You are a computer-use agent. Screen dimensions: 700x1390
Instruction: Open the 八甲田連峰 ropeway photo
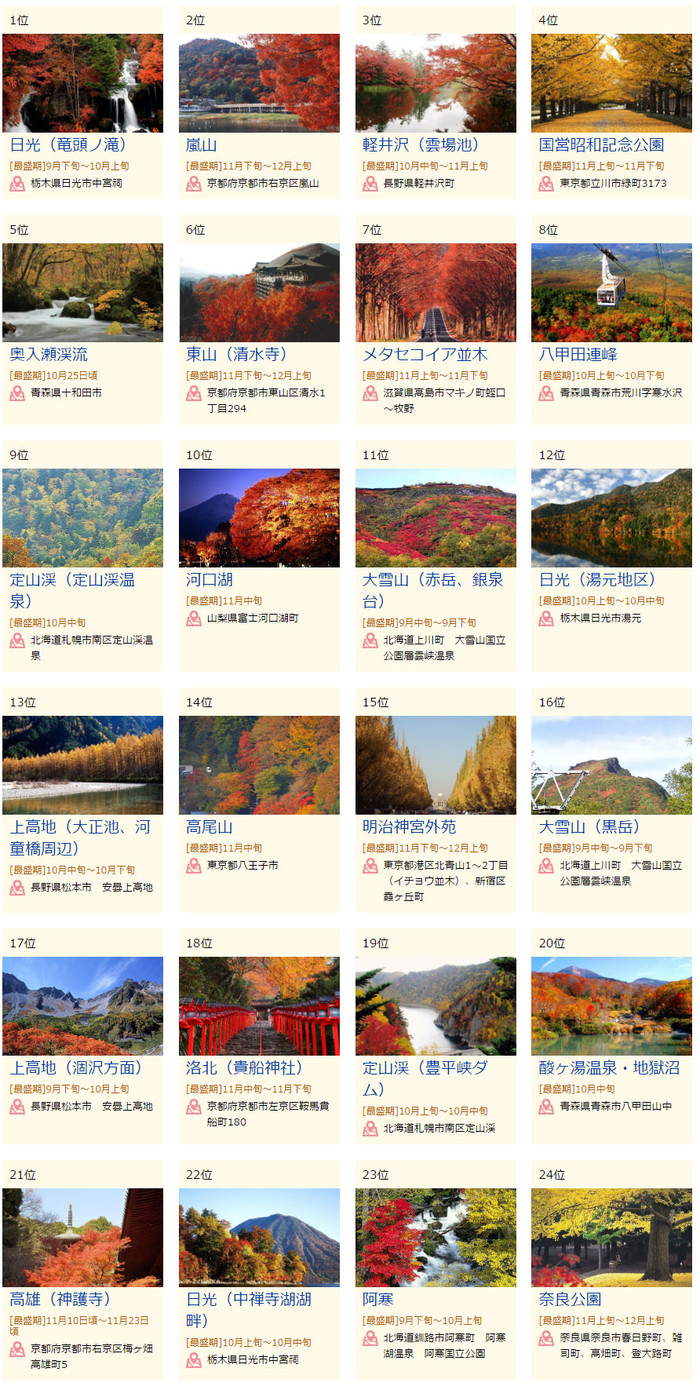point(611,292)
